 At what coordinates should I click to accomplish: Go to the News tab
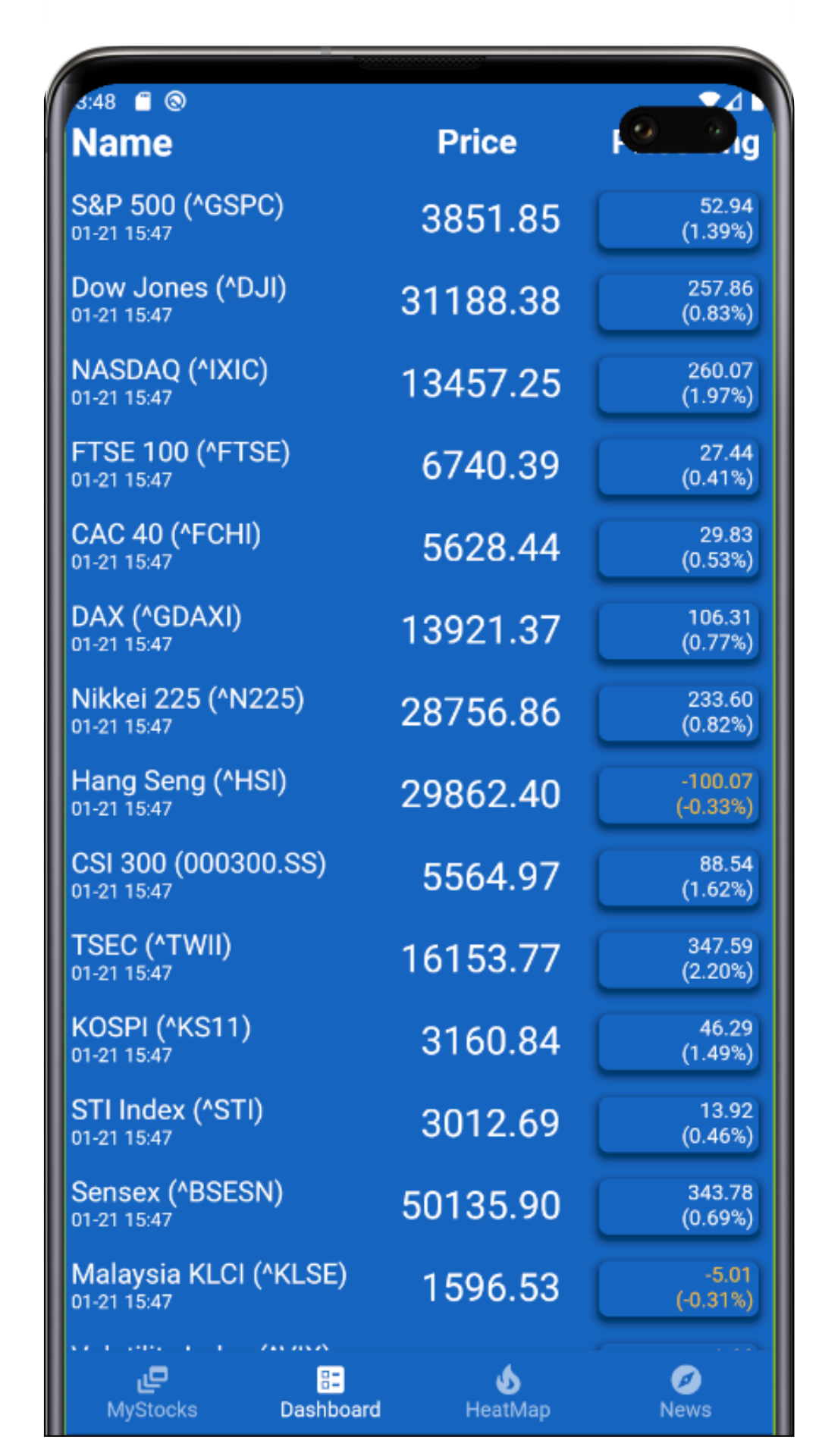point(686,1392)
